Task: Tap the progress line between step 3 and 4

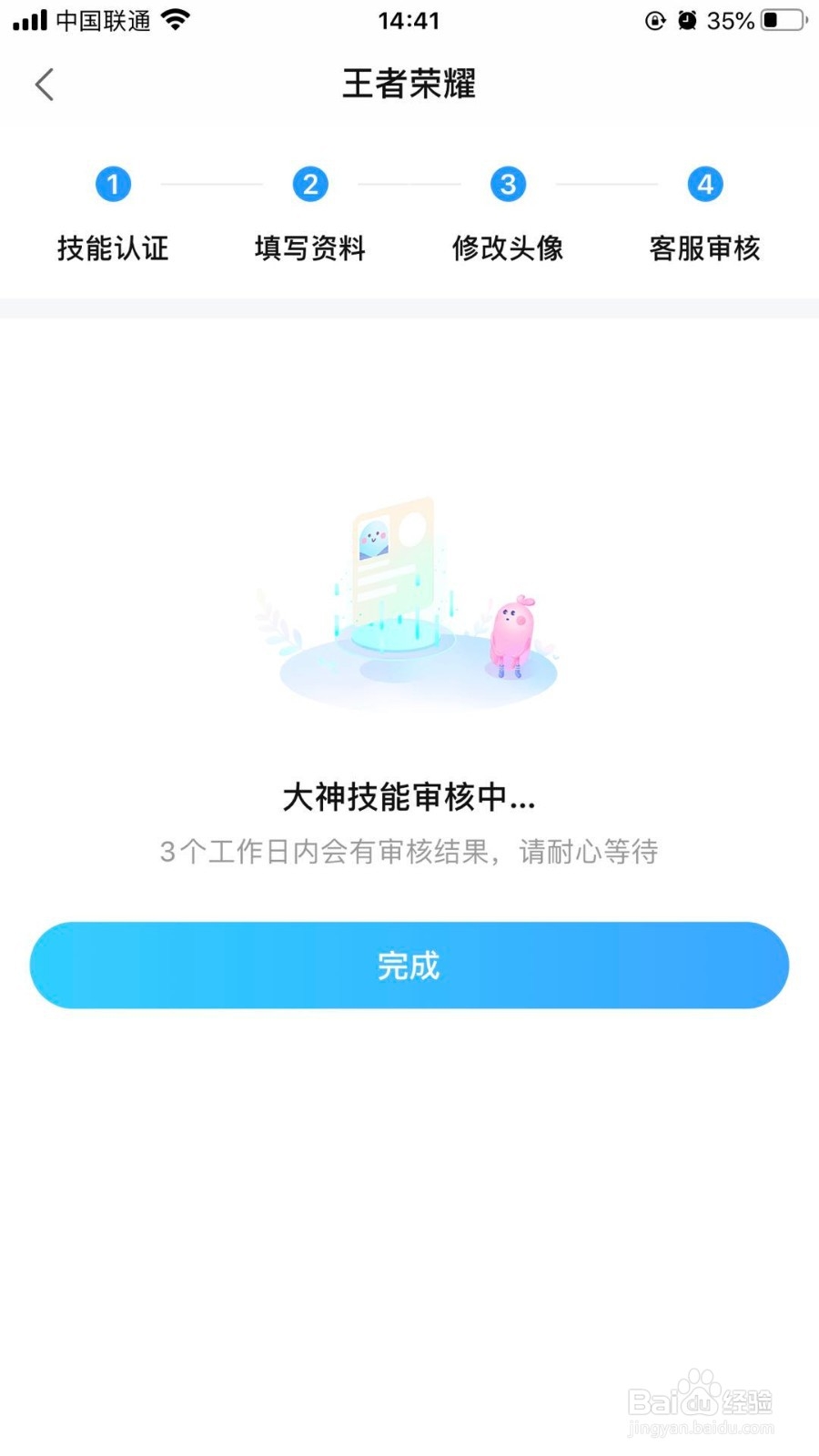Action: [x=606, y=183]
